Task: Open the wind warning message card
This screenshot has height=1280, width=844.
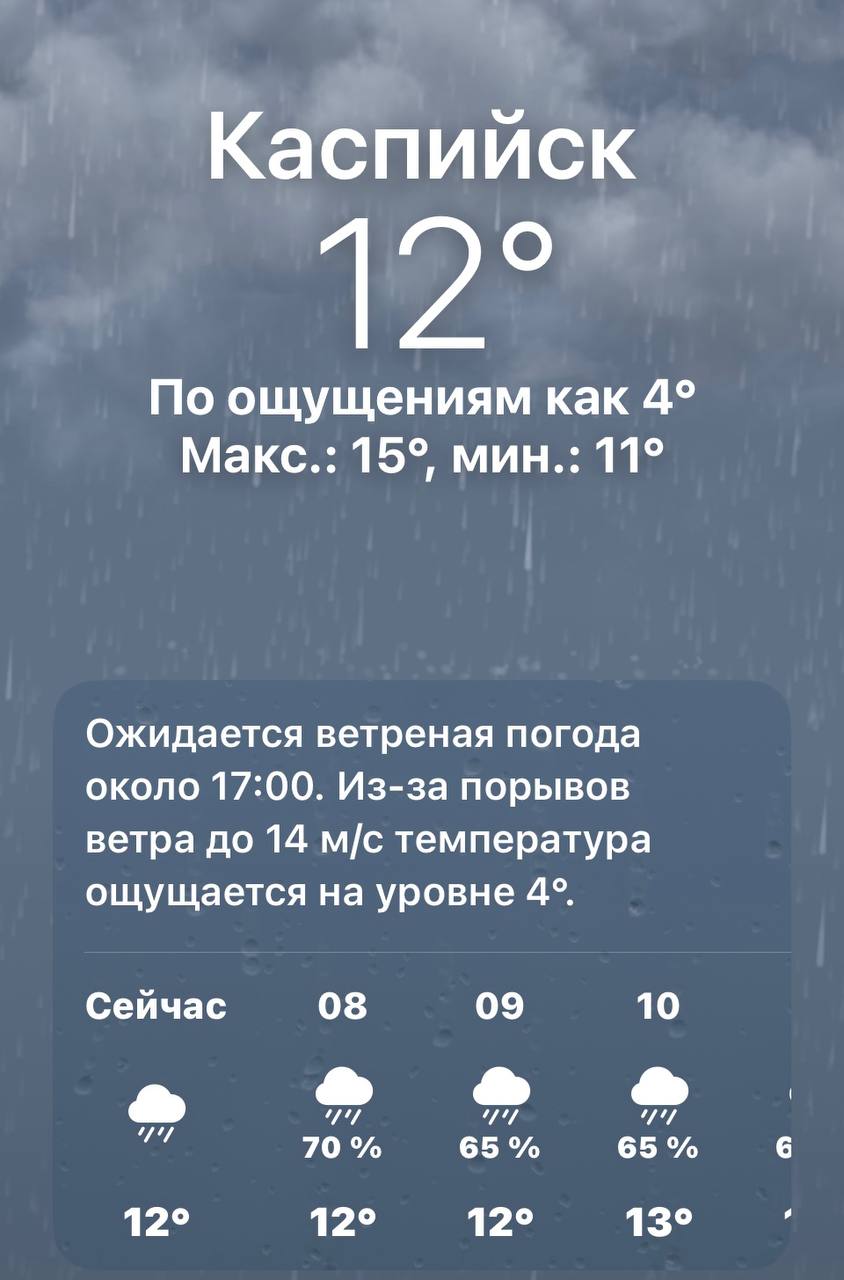Action: [420, 810]
